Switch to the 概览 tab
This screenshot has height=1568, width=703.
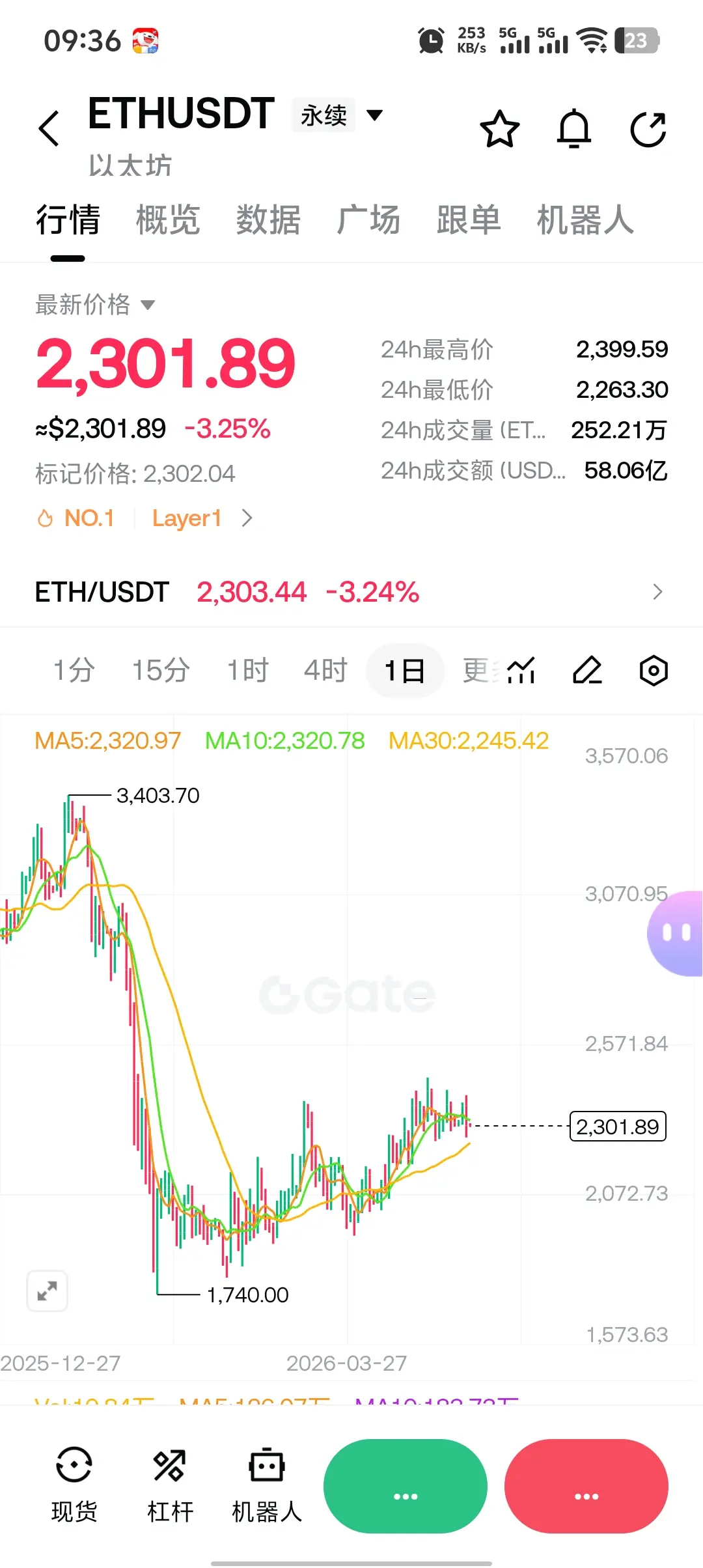(168, 219)
